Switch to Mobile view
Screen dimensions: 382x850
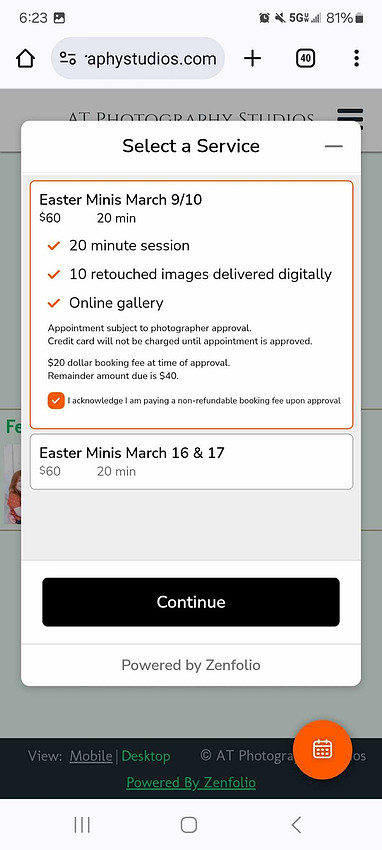[x=91, y=756]
